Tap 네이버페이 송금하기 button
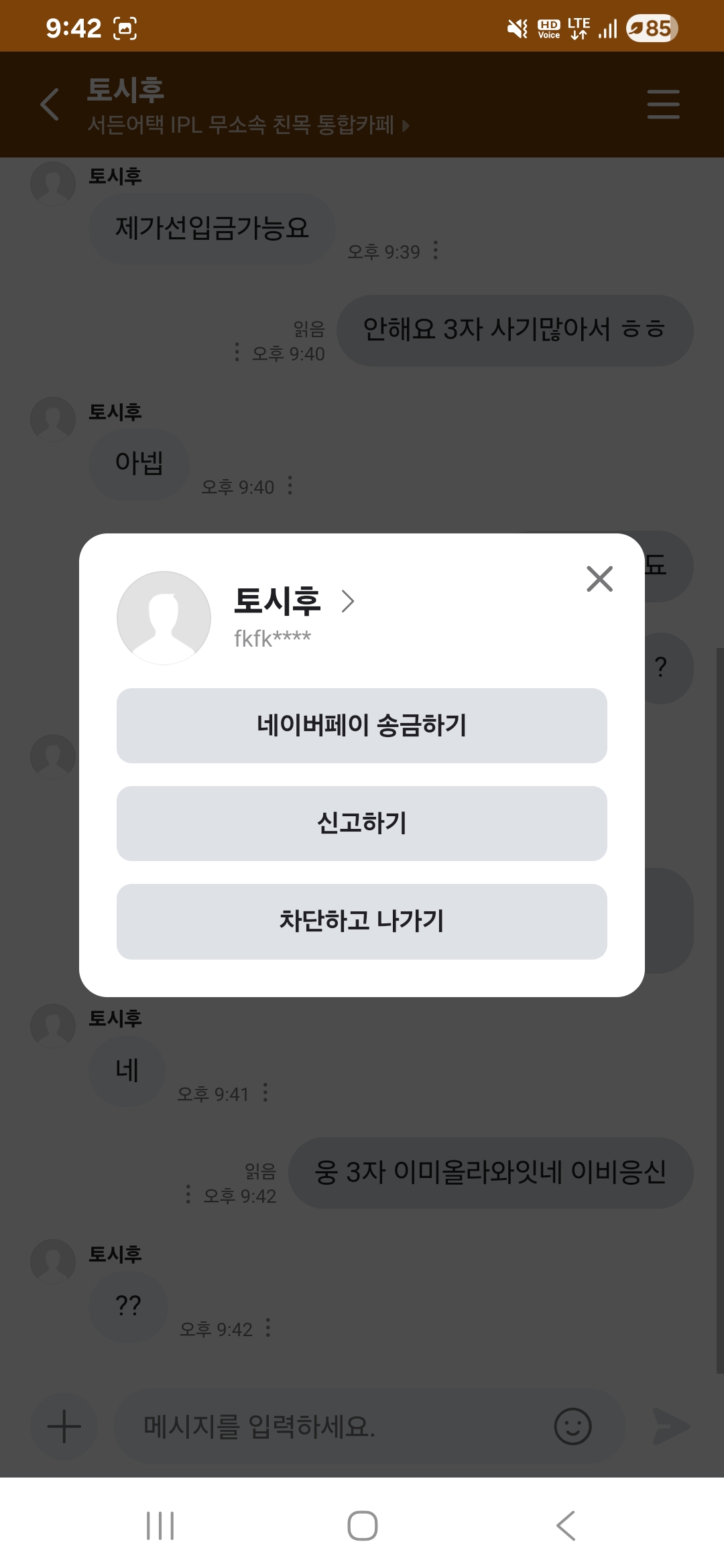724x1568 pixels. coord(362,726)
